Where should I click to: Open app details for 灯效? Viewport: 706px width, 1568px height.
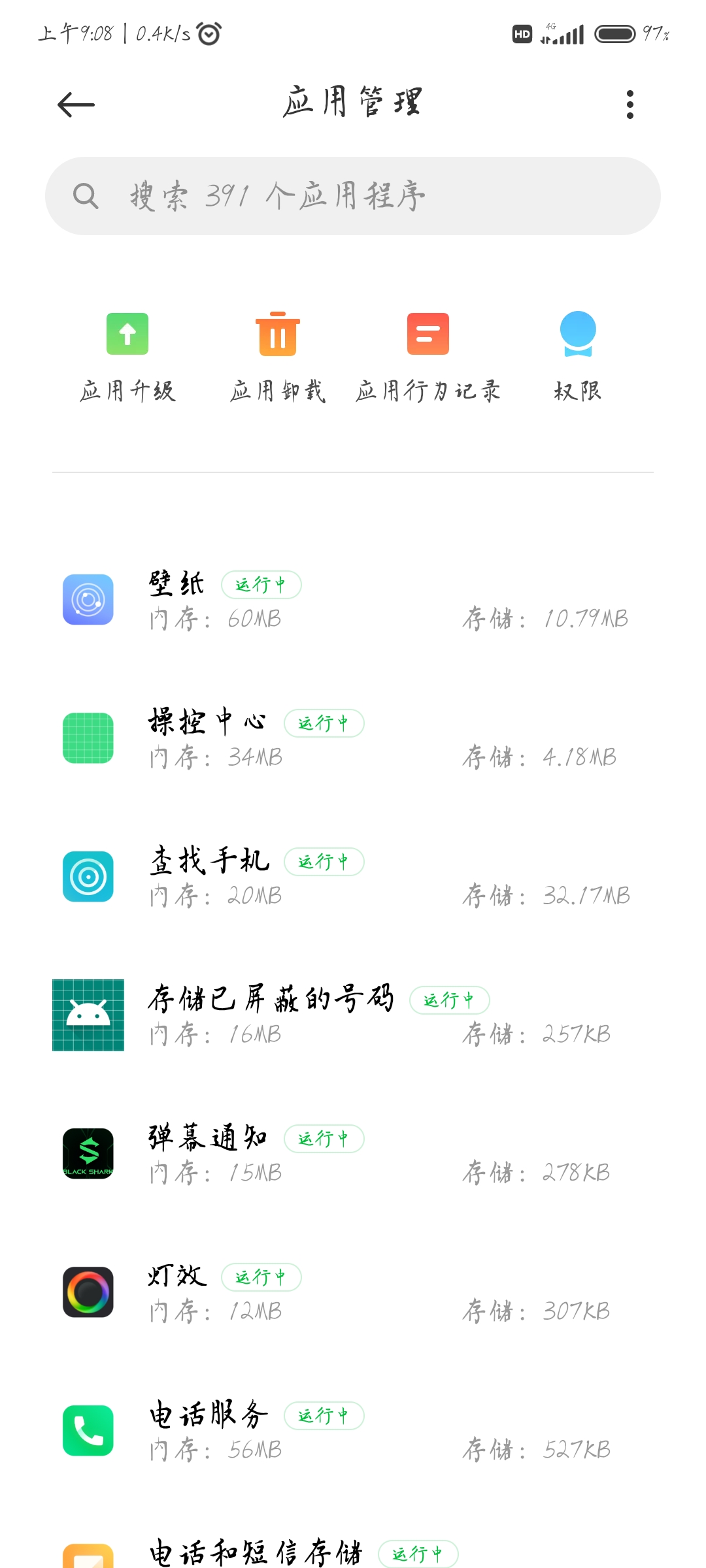click(353, 1292)
